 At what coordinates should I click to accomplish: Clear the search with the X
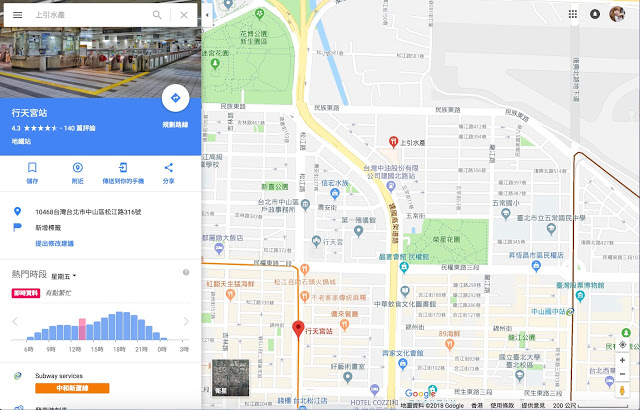pyautogui.click(x=184, y=15)
